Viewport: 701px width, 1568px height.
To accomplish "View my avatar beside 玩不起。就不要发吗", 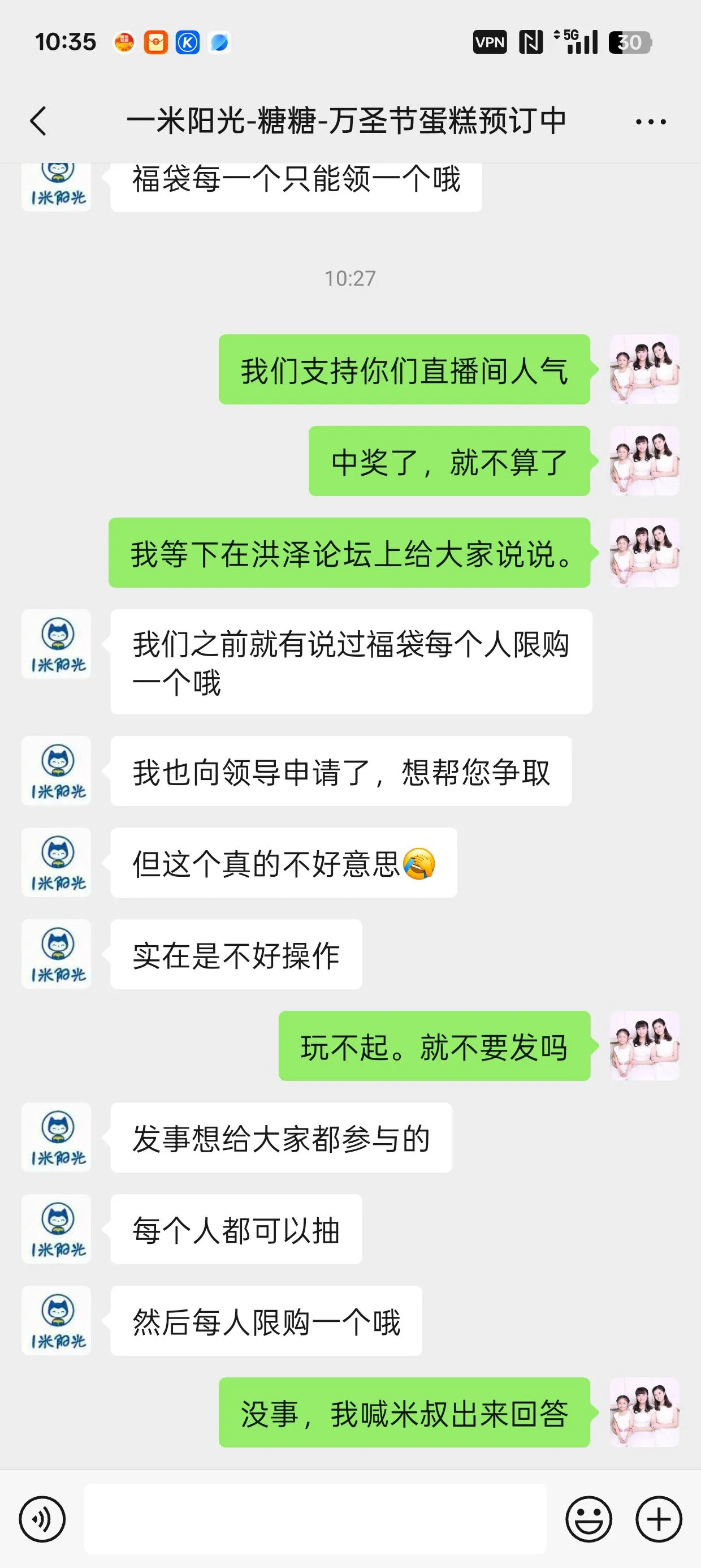I will click(644, 1046).
